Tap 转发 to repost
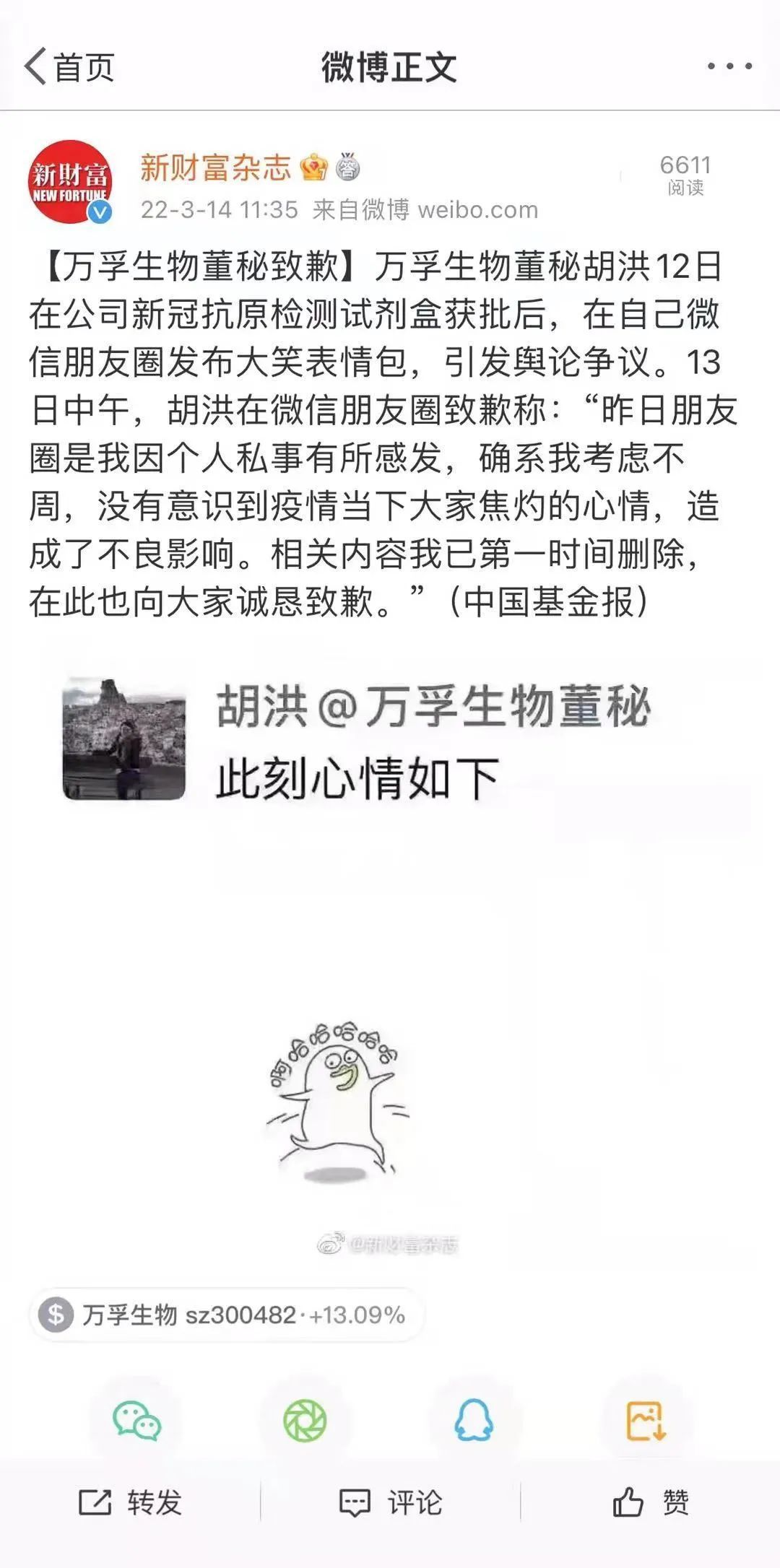The height and width of the screenshot is (1568, 780). coord(130,1502)
